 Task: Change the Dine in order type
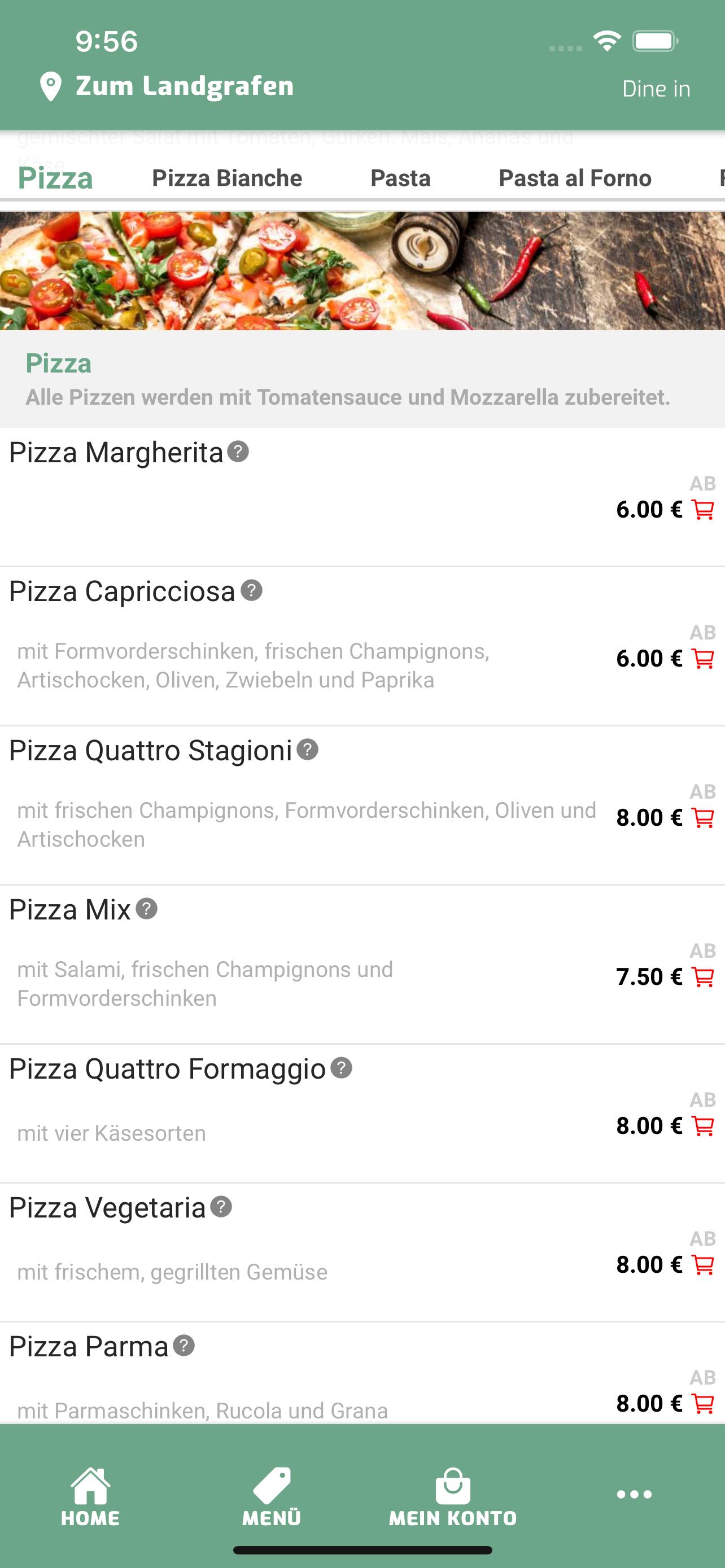click(656, 89)
